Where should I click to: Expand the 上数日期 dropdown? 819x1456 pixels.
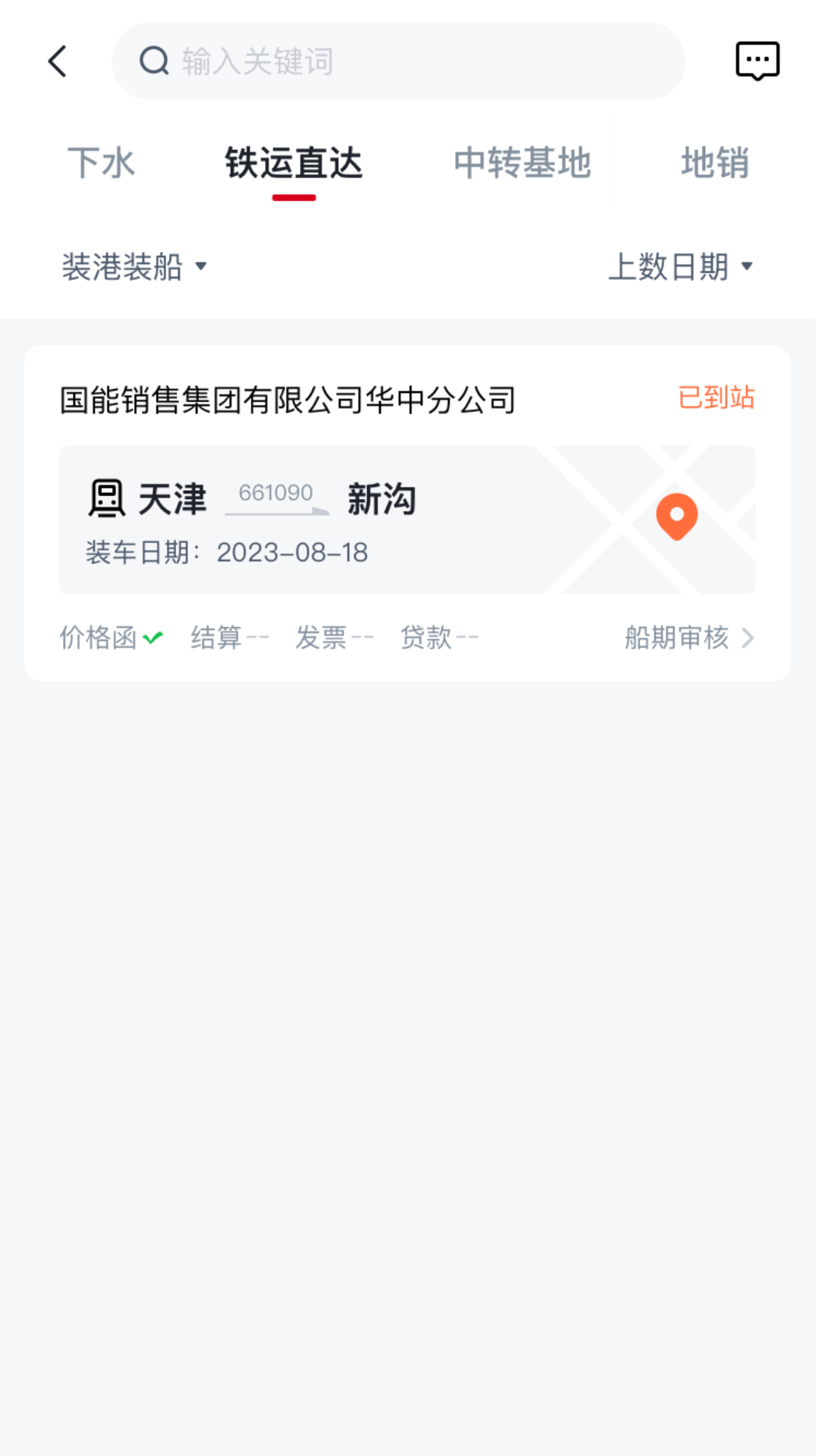coord(680,267)
